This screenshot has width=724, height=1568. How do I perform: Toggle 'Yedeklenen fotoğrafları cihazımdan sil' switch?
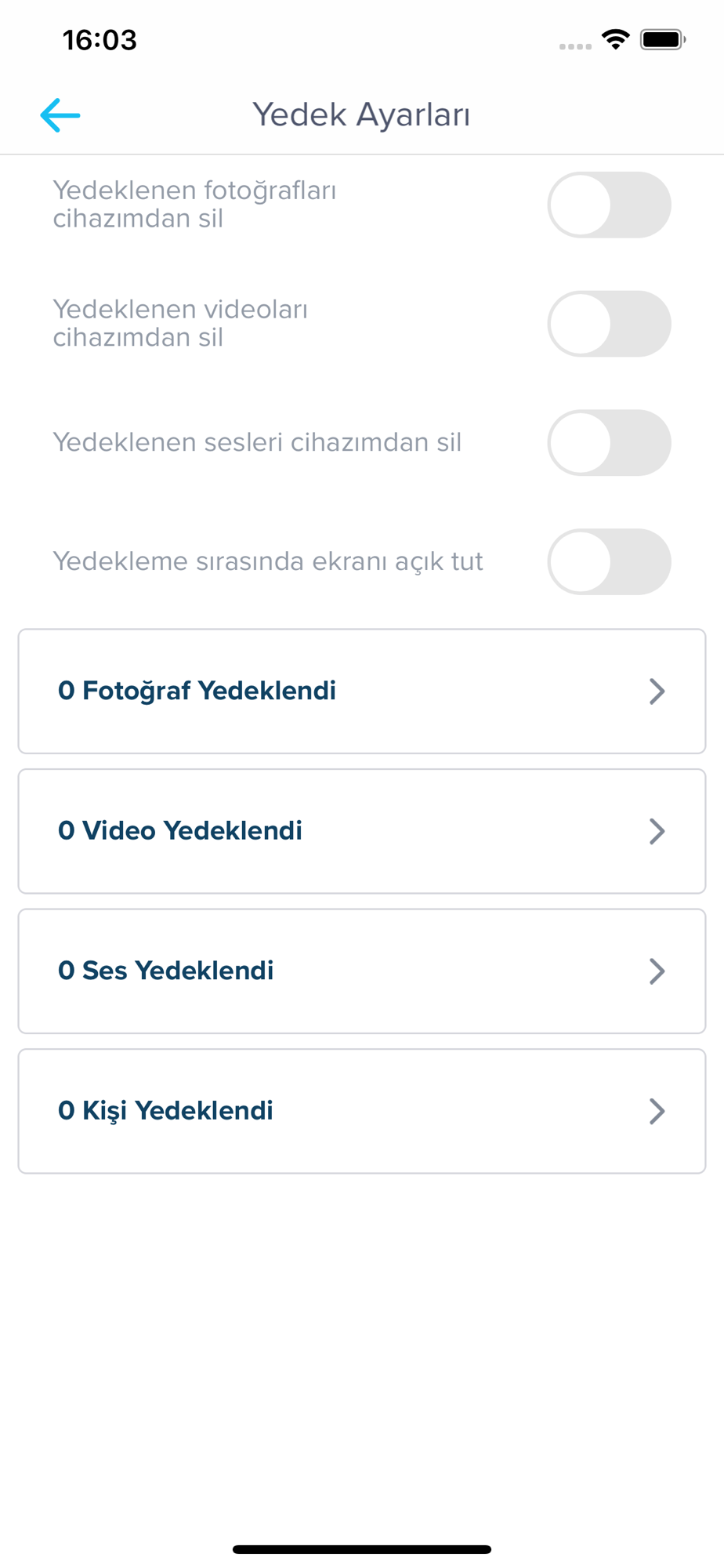[609, 205]
